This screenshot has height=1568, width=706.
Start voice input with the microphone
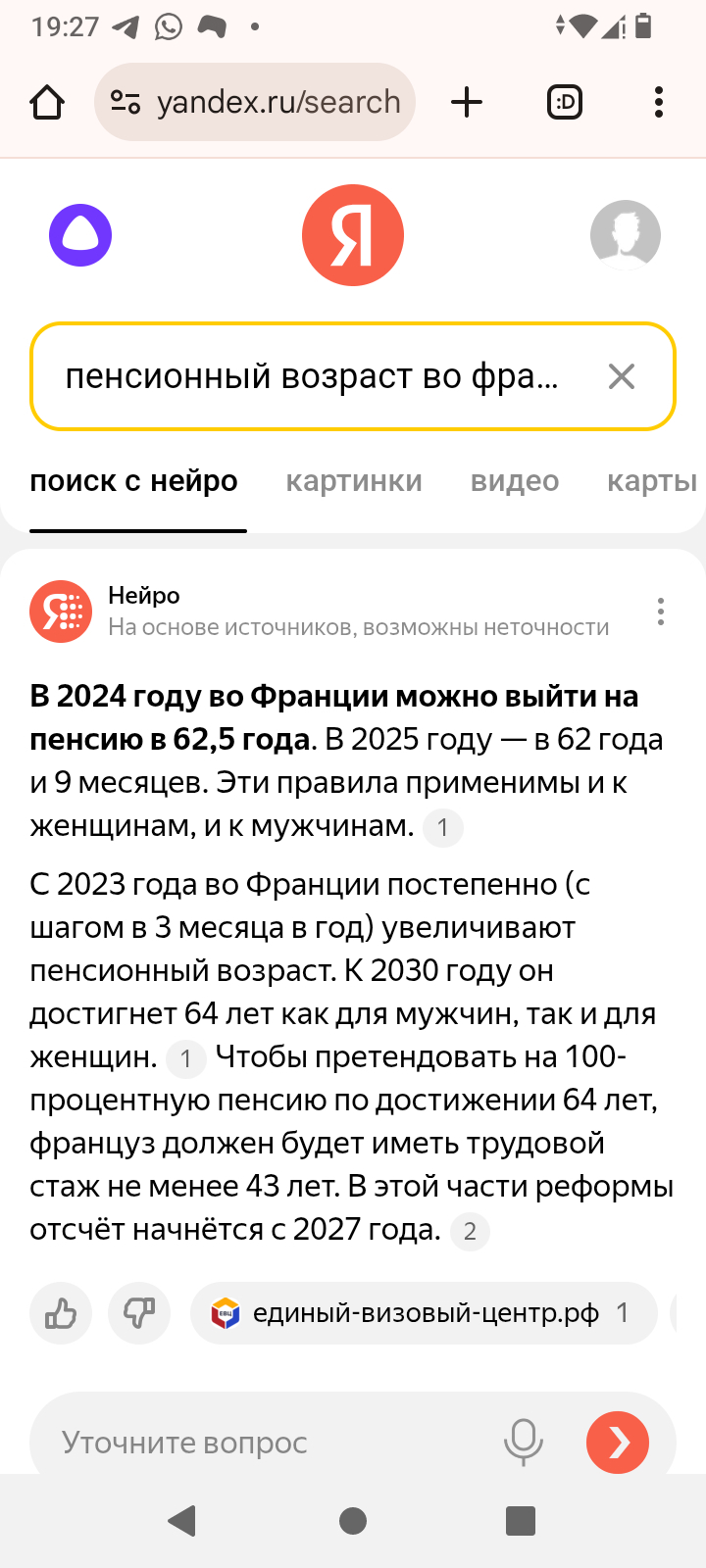point(524,1443)
